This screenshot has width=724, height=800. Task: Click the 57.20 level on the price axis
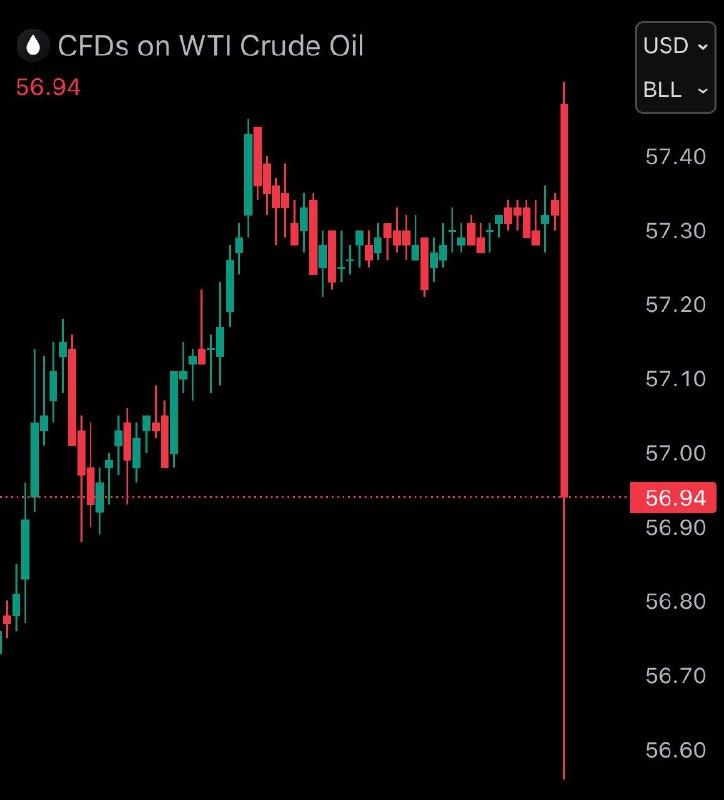(674, 305)
